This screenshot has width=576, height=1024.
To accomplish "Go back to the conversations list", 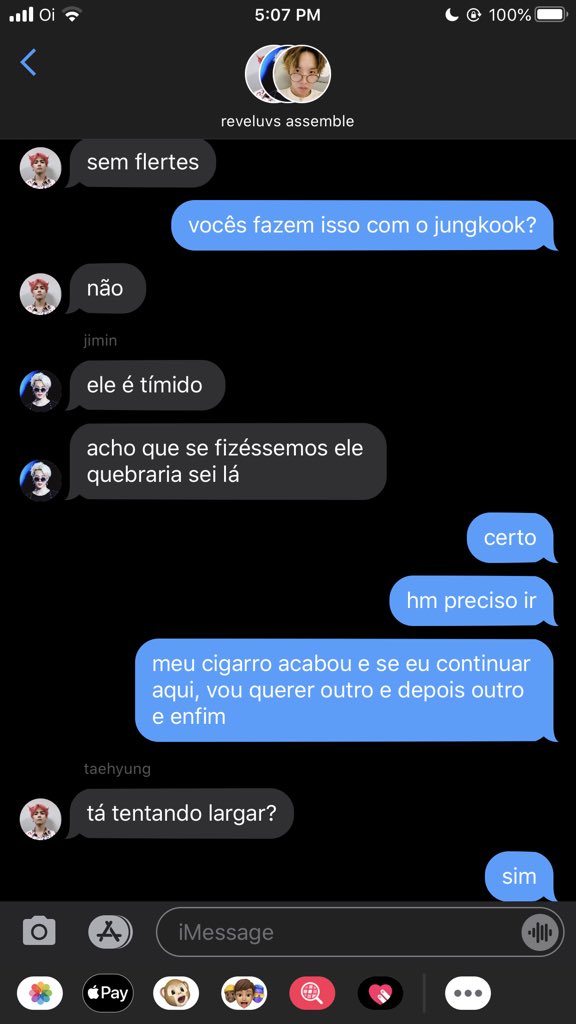I will pyautogui.click(x=28, y=63).
